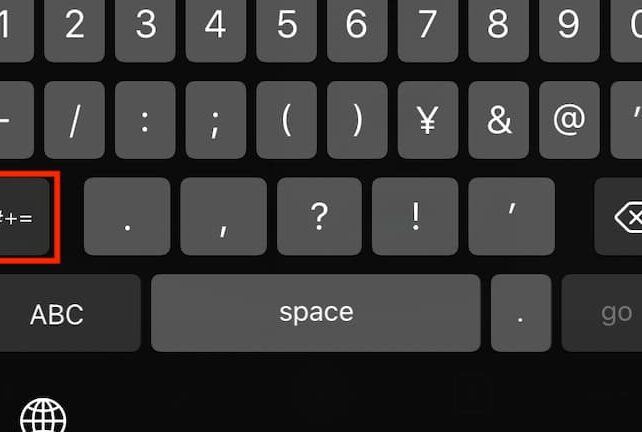Type a colon
The width and height of the screenshot is (642, 432).
click(x=145, y=120)
